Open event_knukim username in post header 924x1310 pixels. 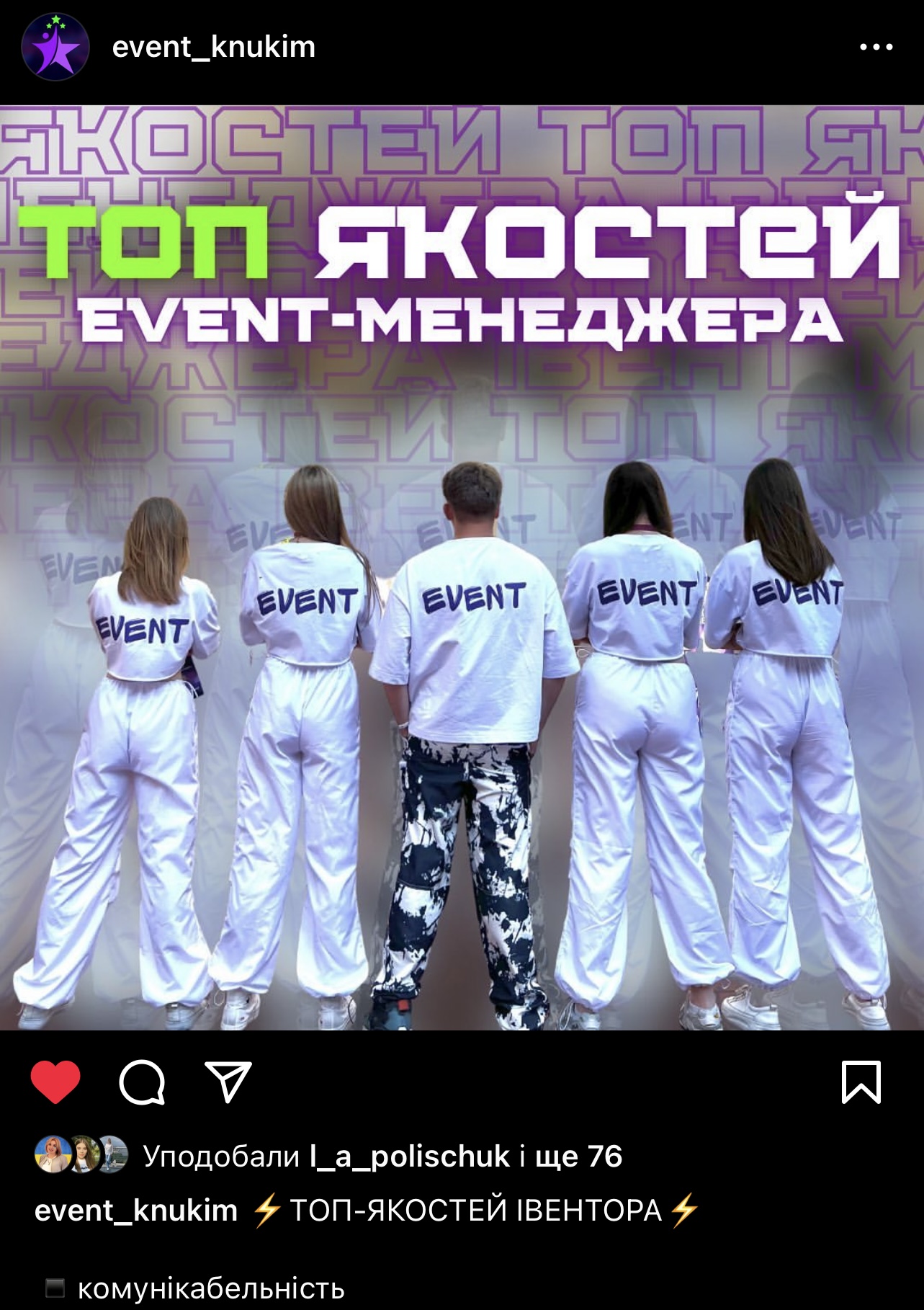pos(213,48)
